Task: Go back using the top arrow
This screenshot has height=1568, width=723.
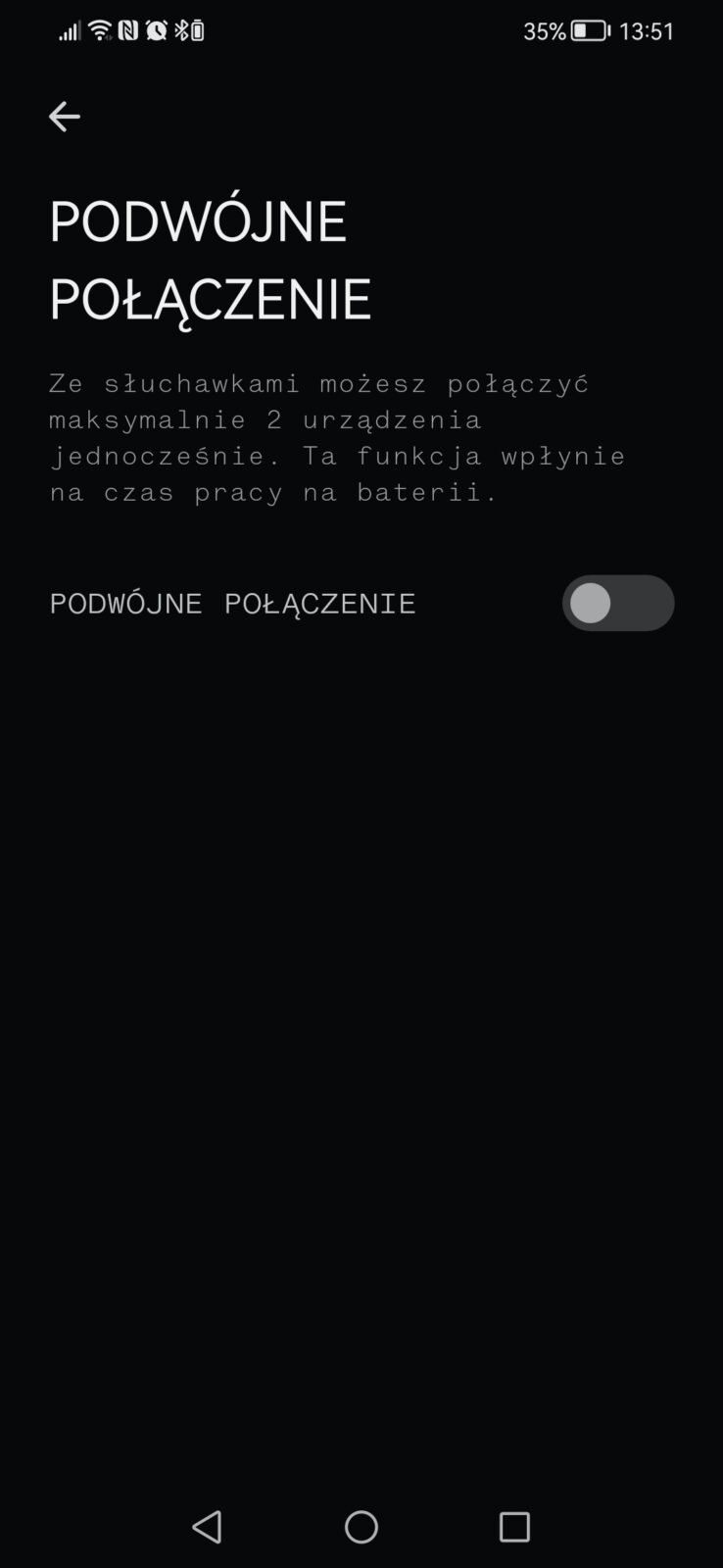Action: coord(65,117)
